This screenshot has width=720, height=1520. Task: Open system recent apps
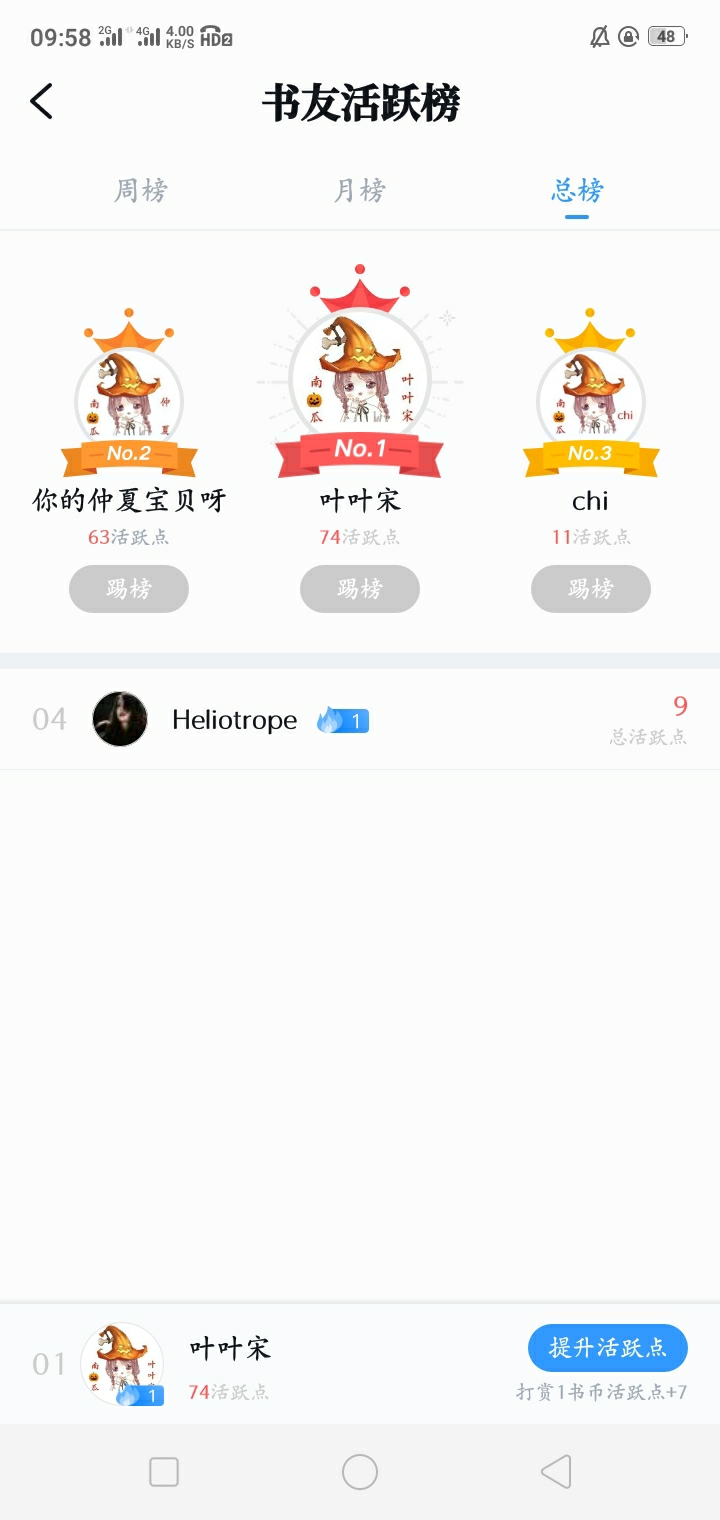[x=164, y=1472]
